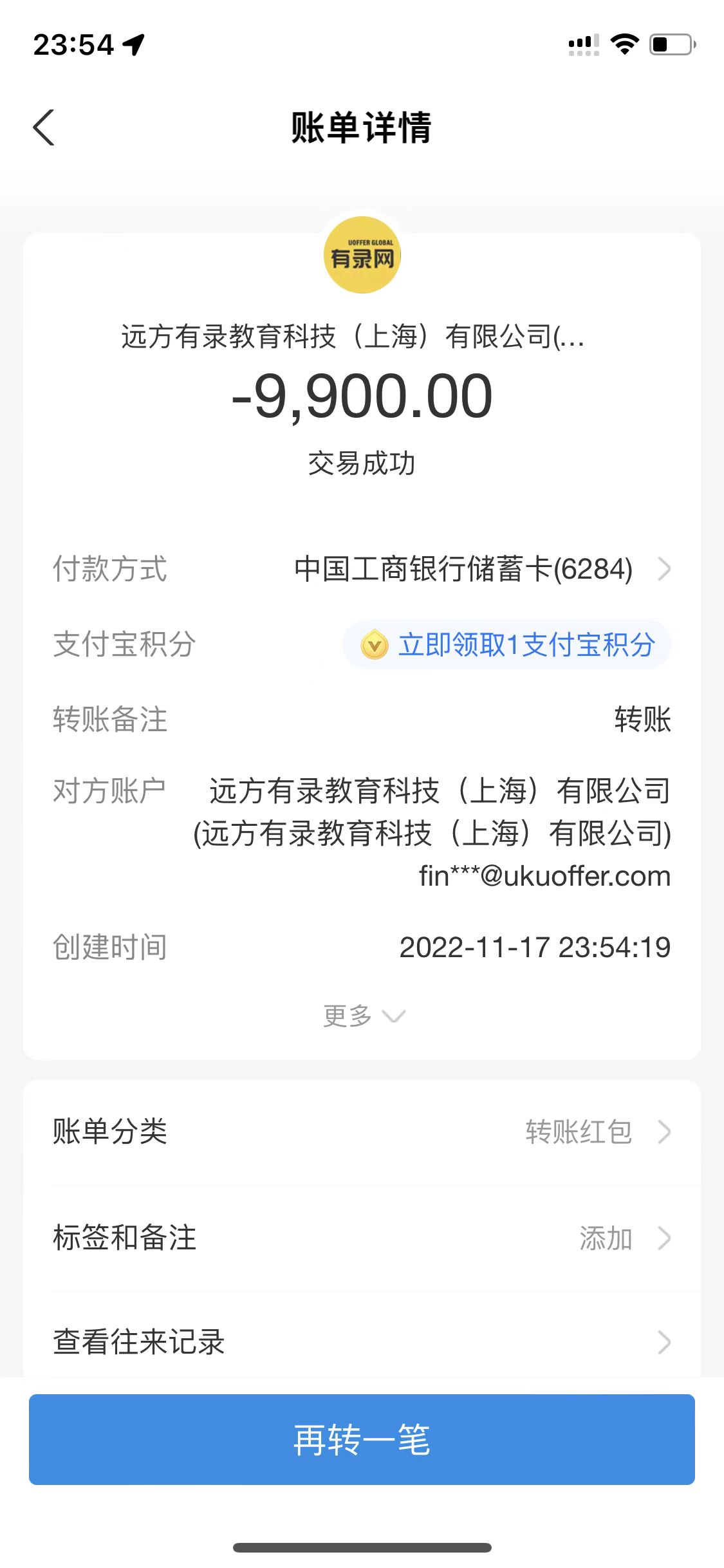Claim 立即领取1支付宝积分 reward
724x1568 pixels.
point(507,644)
